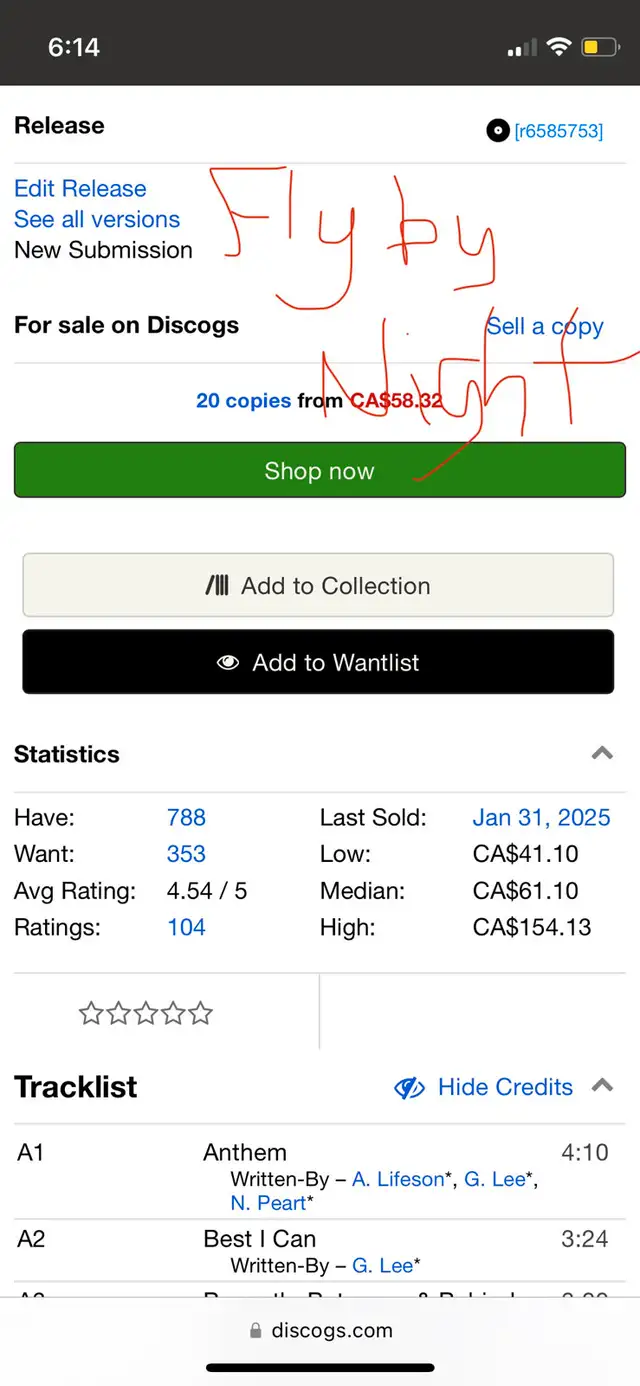Open the 104 ratings link
This screenshot has height=1386, width=640.
[x=186, y=927]
